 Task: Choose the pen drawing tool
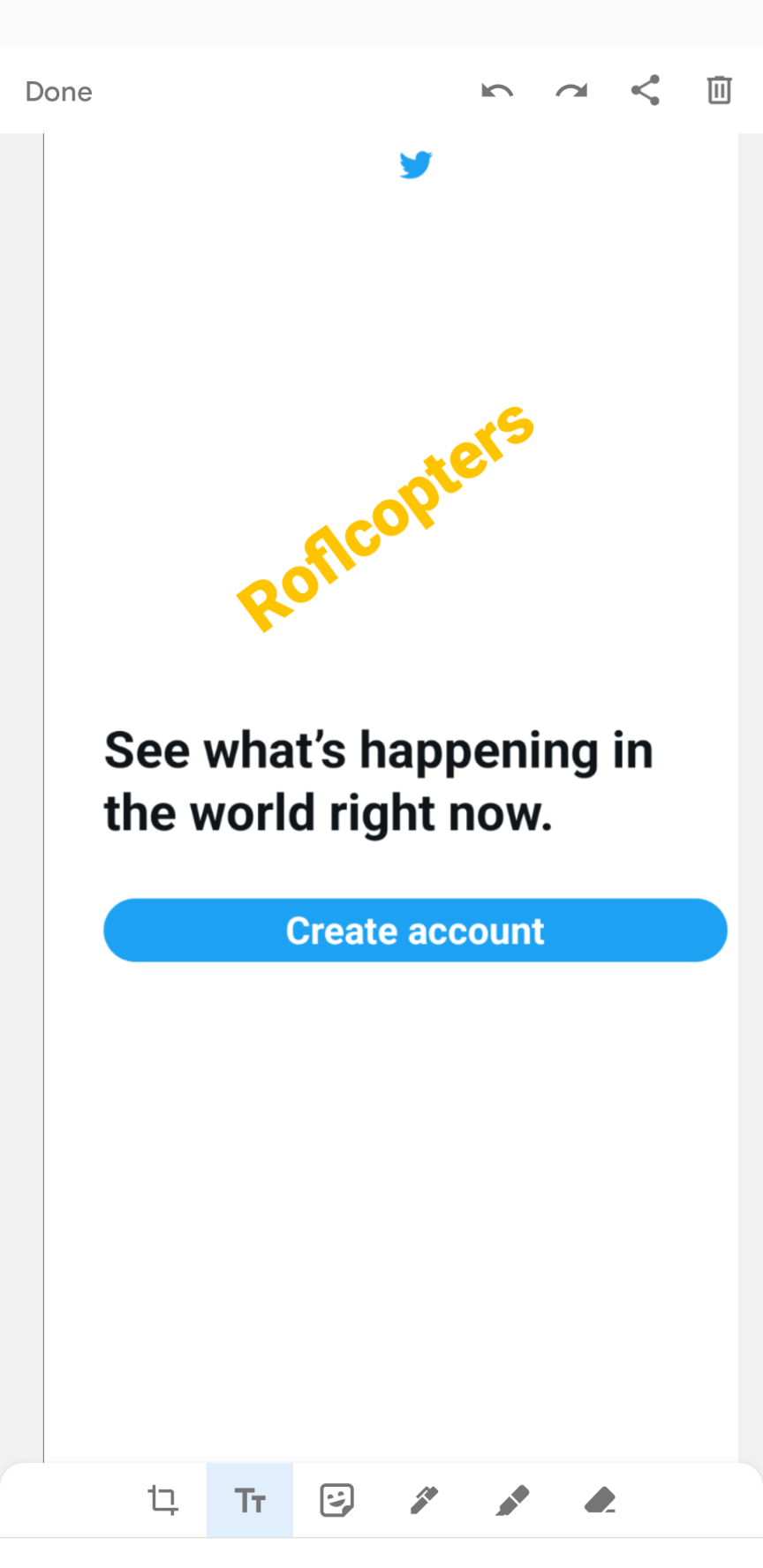coord(424,1500)
